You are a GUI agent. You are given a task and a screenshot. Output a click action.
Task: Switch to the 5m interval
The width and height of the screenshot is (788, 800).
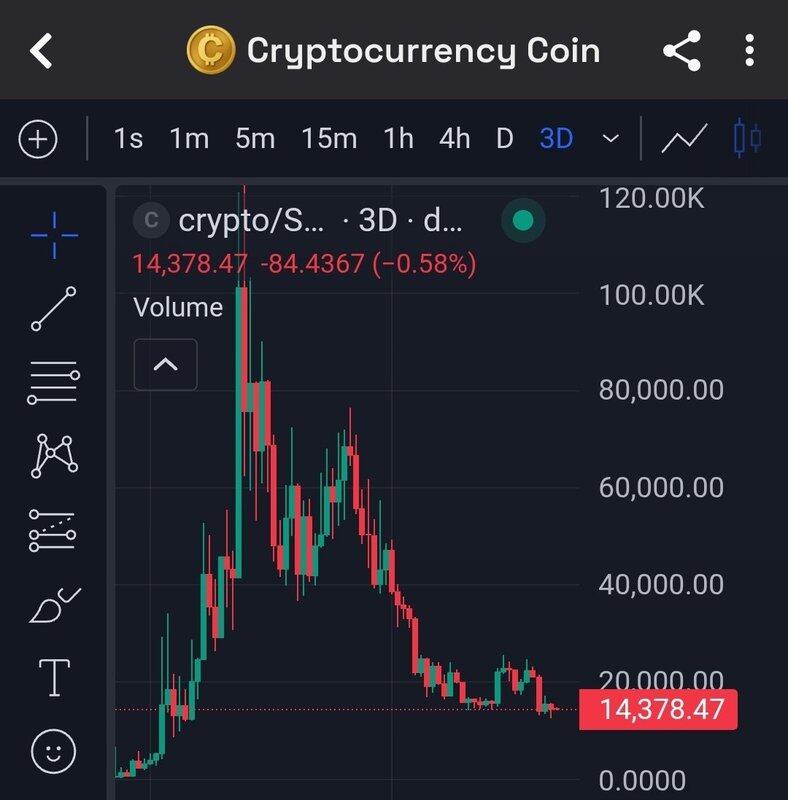[x=255, y=139]
